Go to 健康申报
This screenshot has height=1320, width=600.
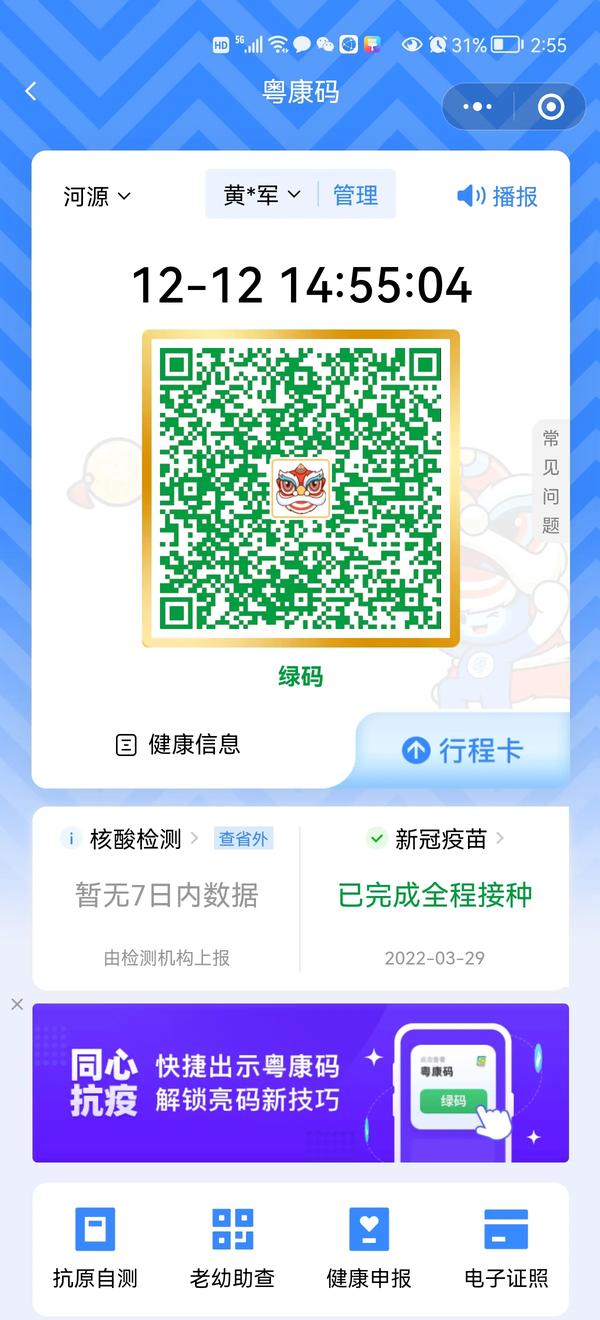(369, 1247)
